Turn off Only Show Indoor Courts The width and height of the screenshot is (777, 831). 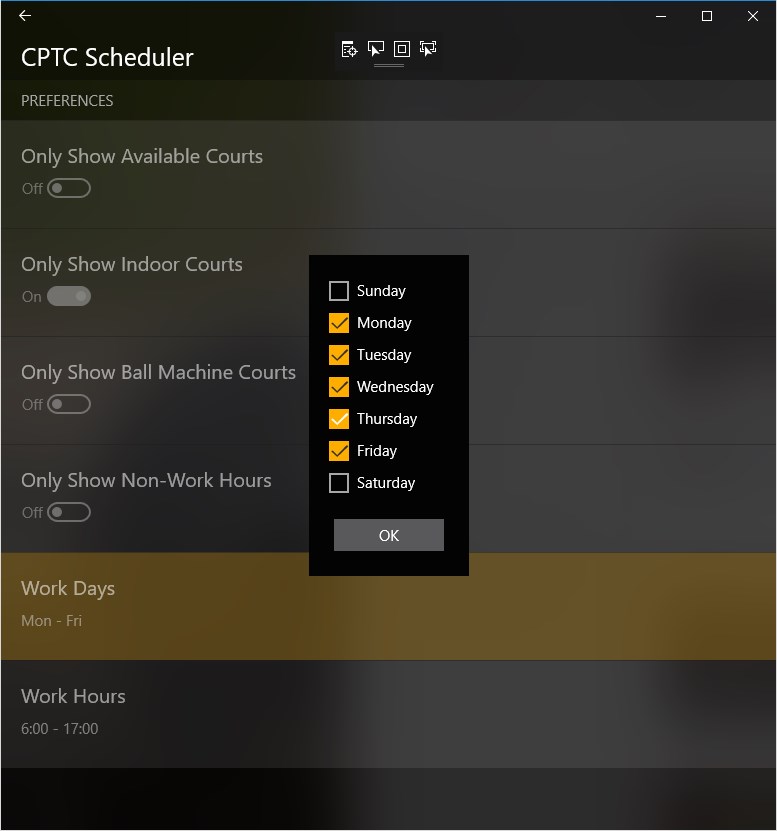(69, 296)
